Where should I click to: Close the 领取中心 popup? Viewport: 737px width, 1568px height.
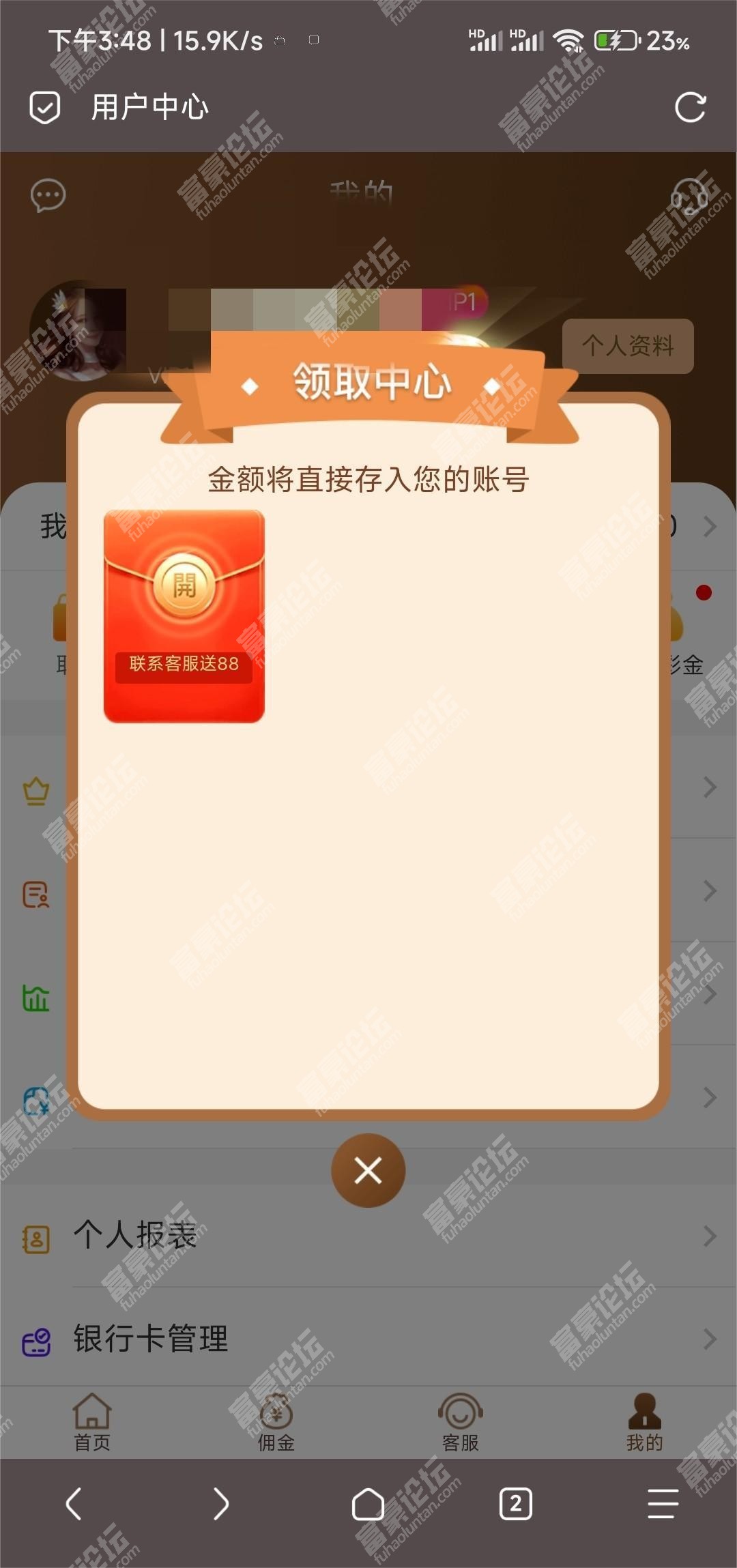click(368, 1171)
